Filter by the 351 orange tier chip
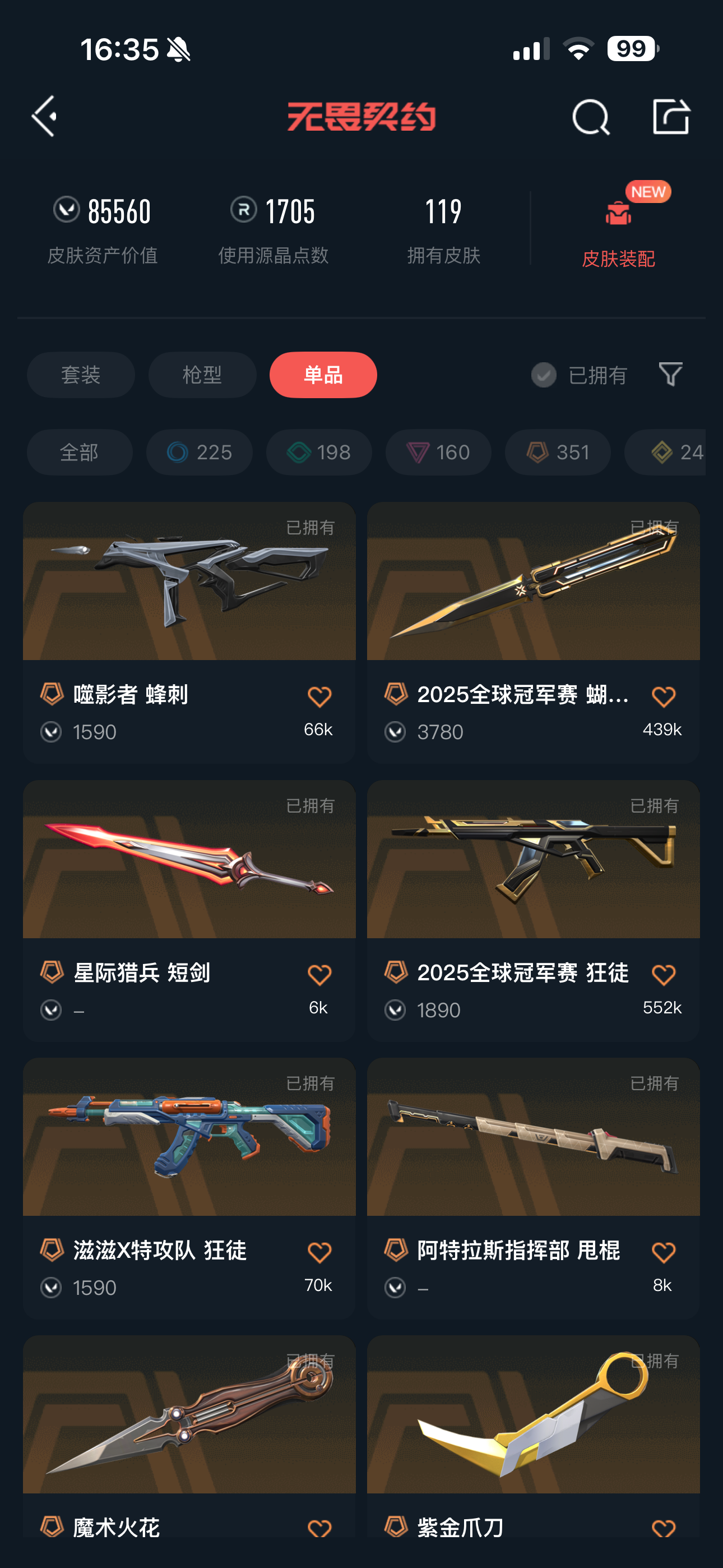 558,452
